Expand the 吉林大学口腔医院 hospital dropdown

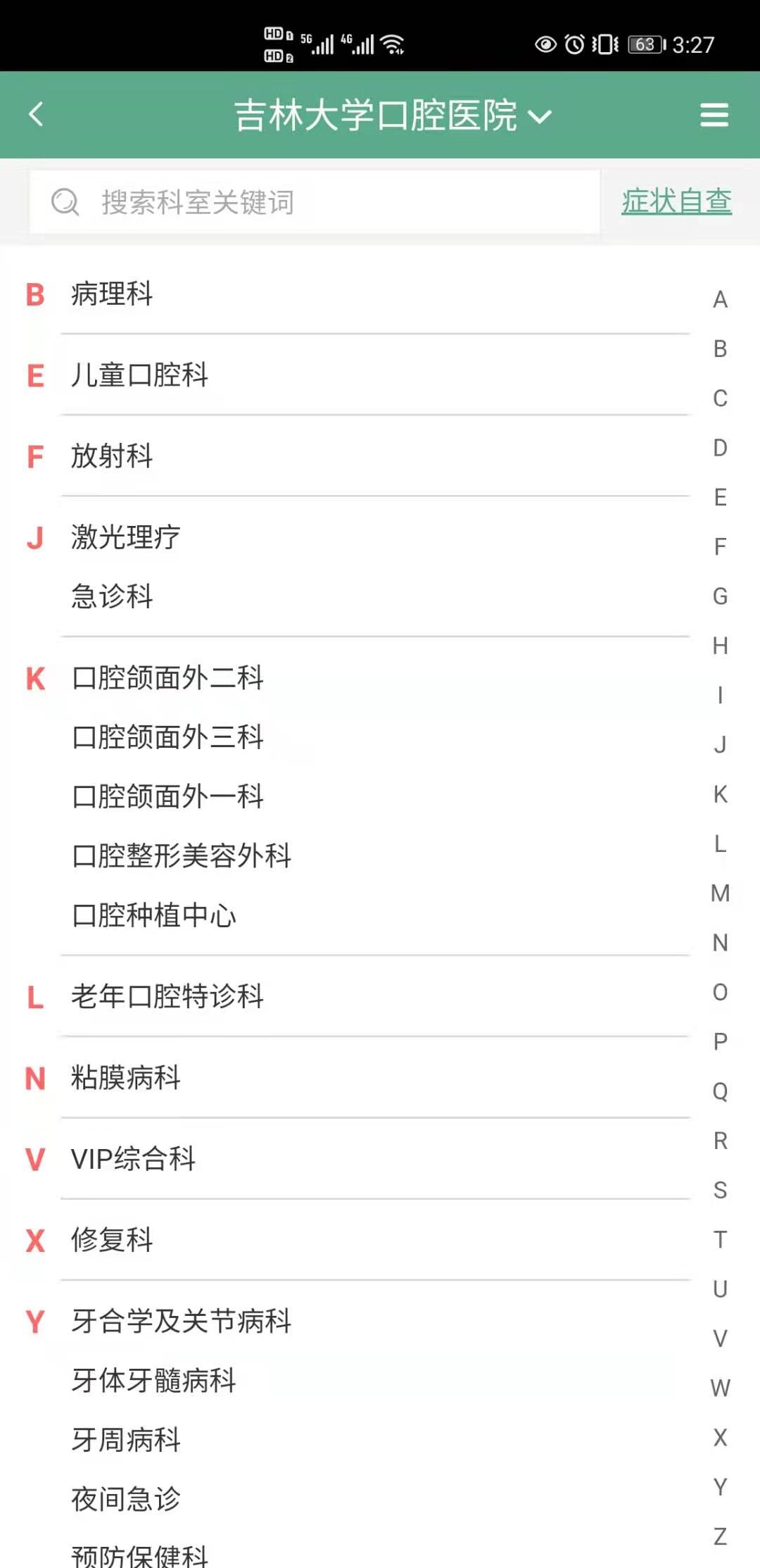393,115
